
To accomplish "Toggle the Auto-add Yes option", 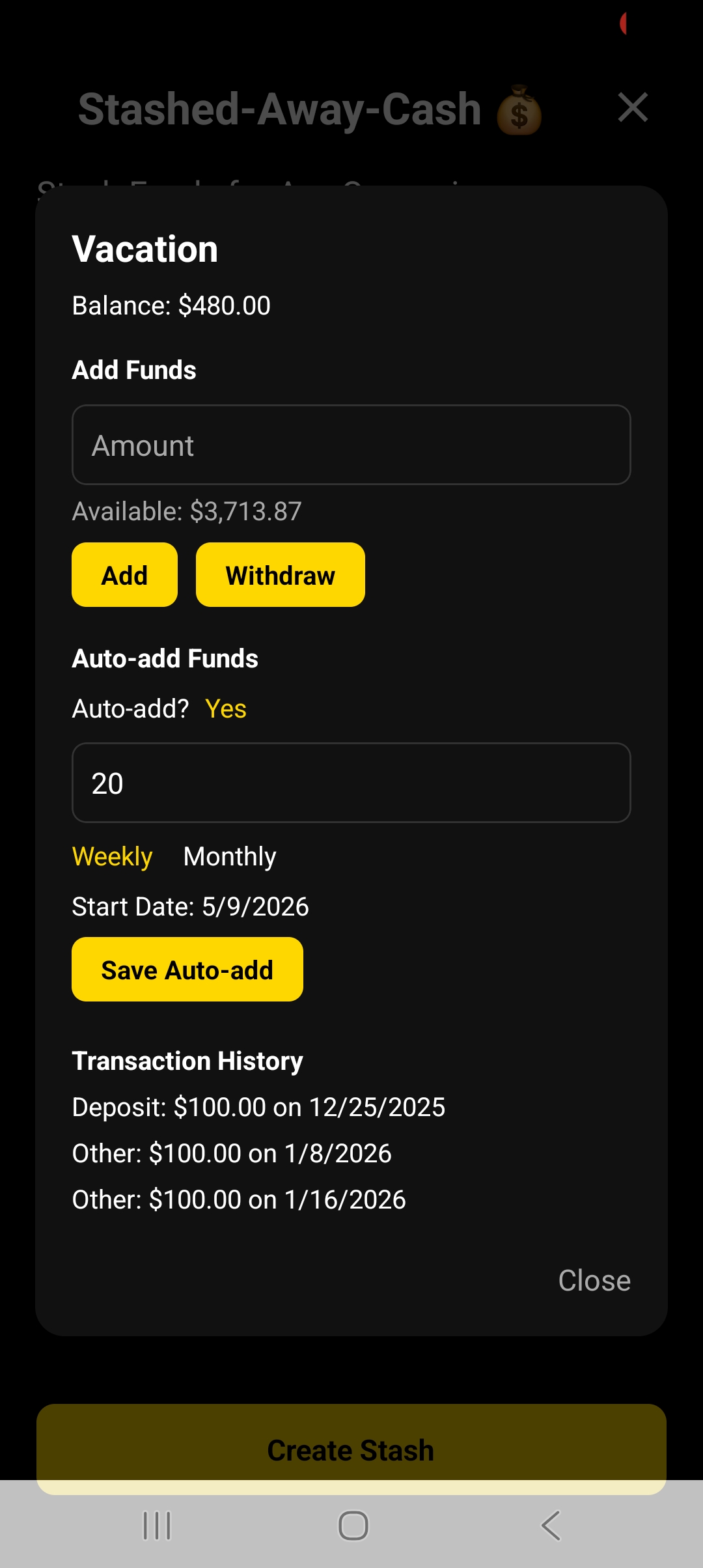I will (x=226, y=708).
